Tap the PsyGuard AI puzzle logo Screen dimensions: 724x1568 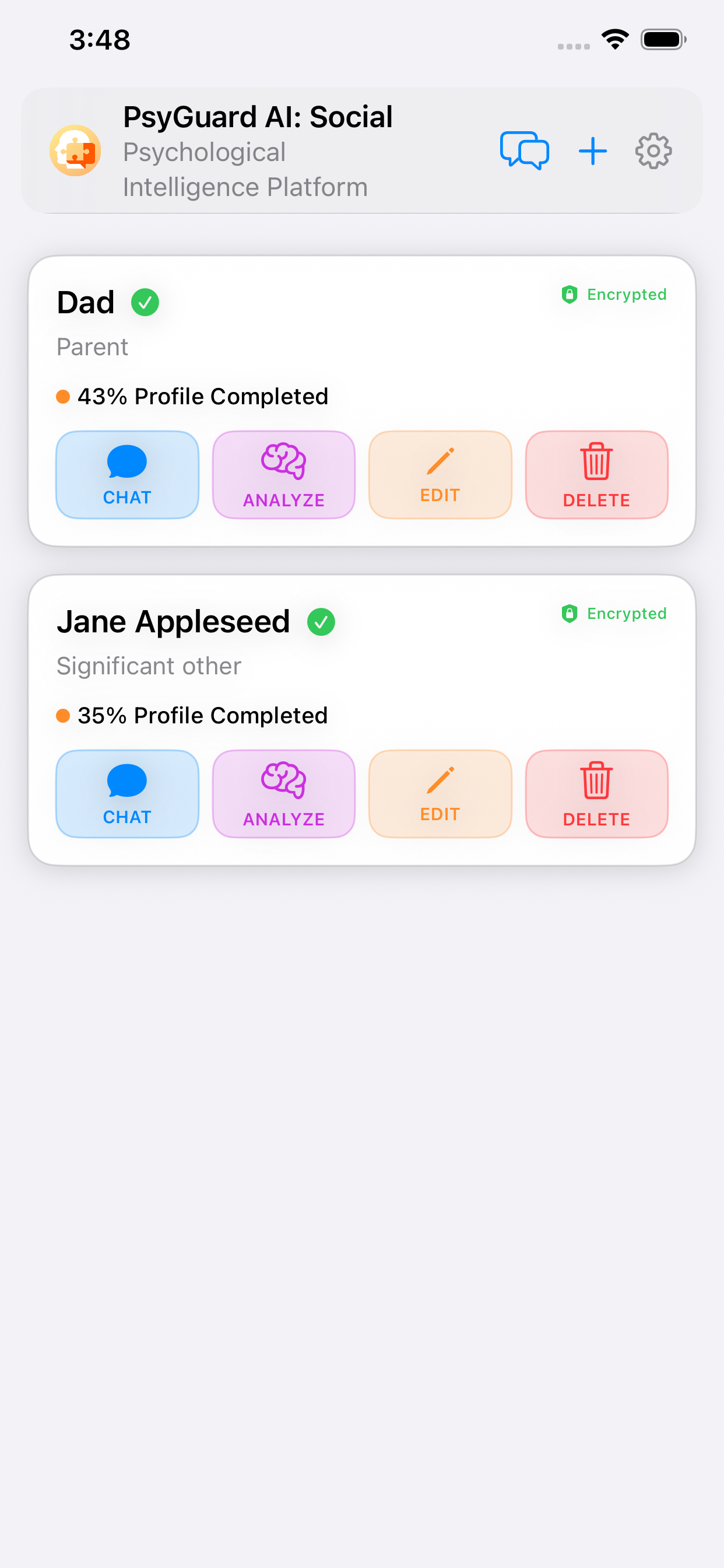75,151
